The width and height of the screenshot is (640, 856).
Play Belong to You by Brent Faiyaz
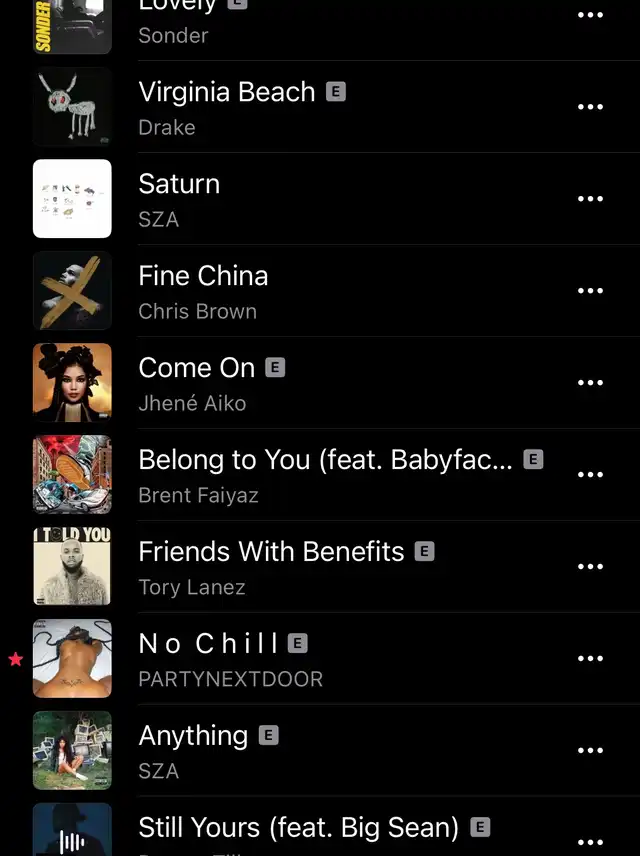[325, 475]
